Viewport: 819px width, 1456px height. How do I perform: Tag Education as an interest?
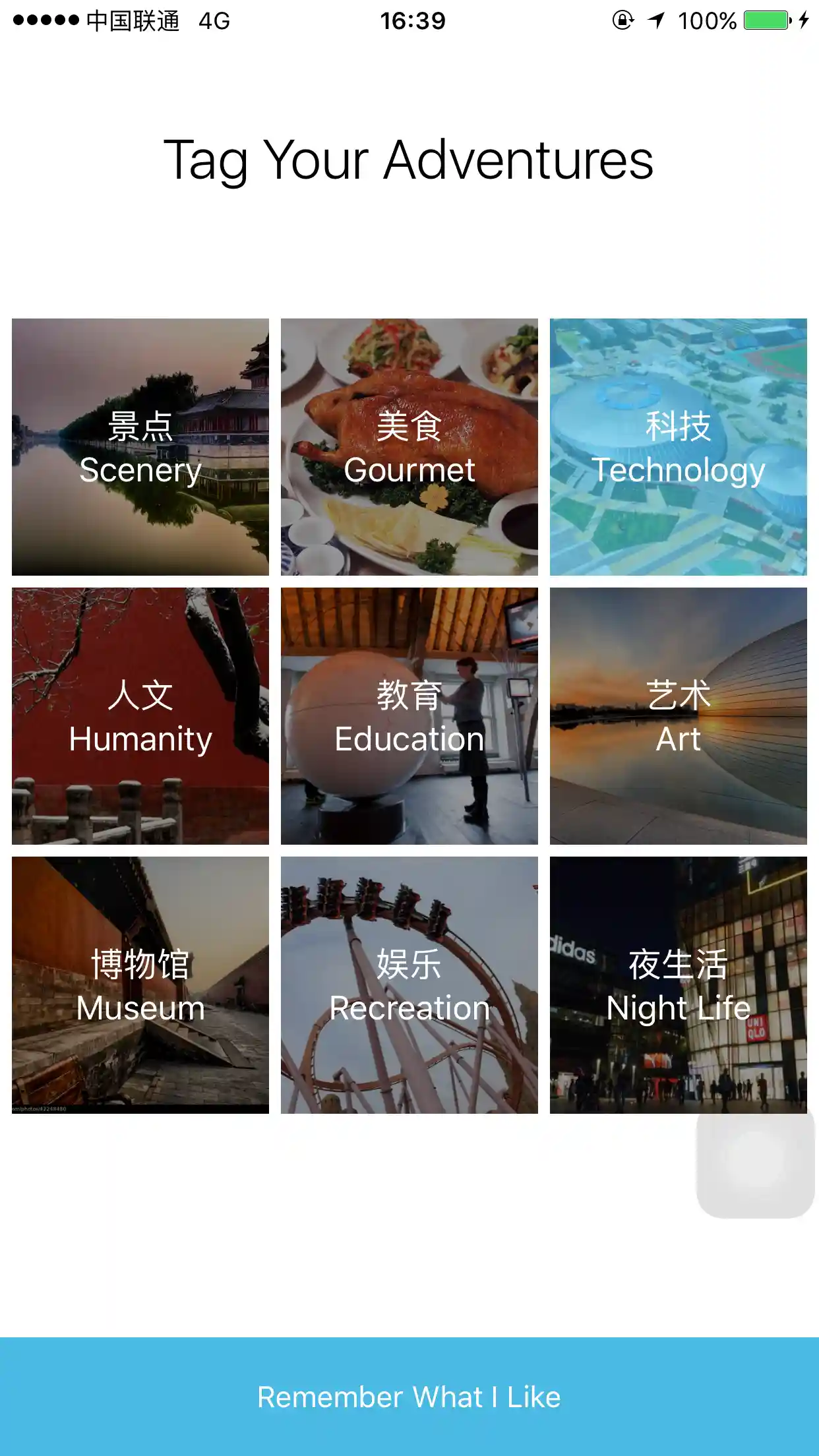tap(409, 716)
